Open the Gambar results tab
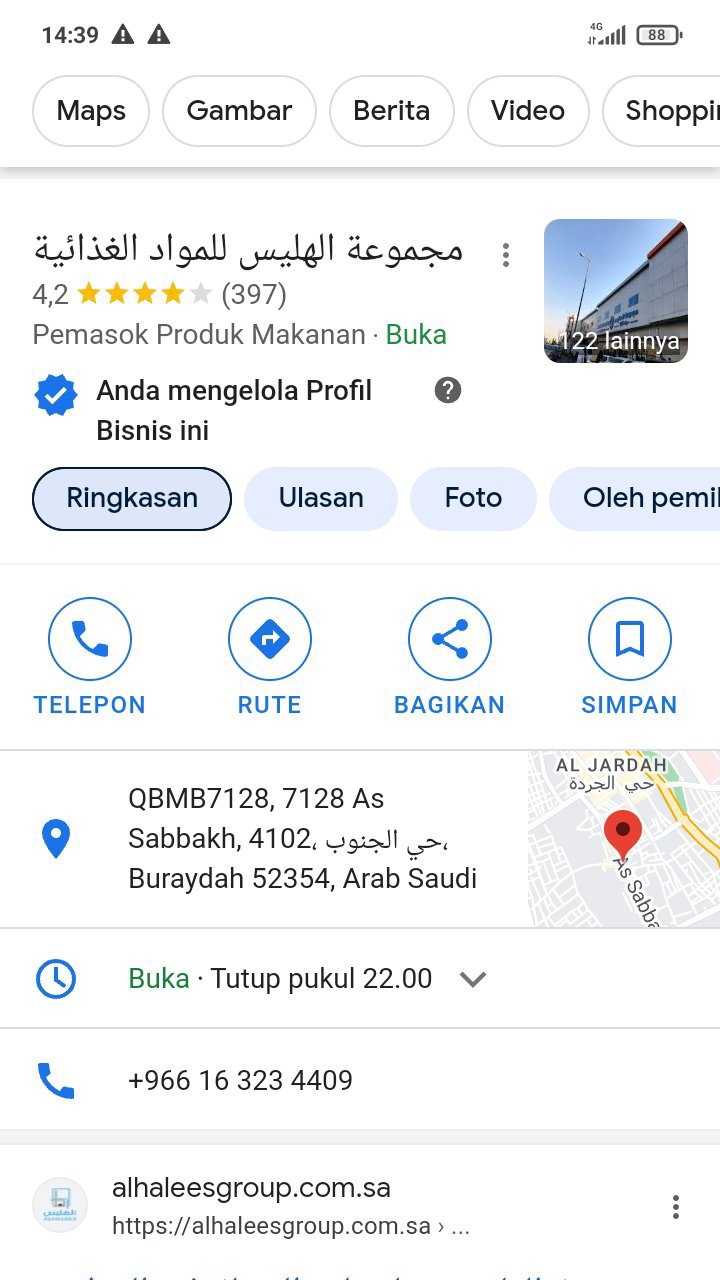This screenshot has width=720, height=1280. click(239, 111)
